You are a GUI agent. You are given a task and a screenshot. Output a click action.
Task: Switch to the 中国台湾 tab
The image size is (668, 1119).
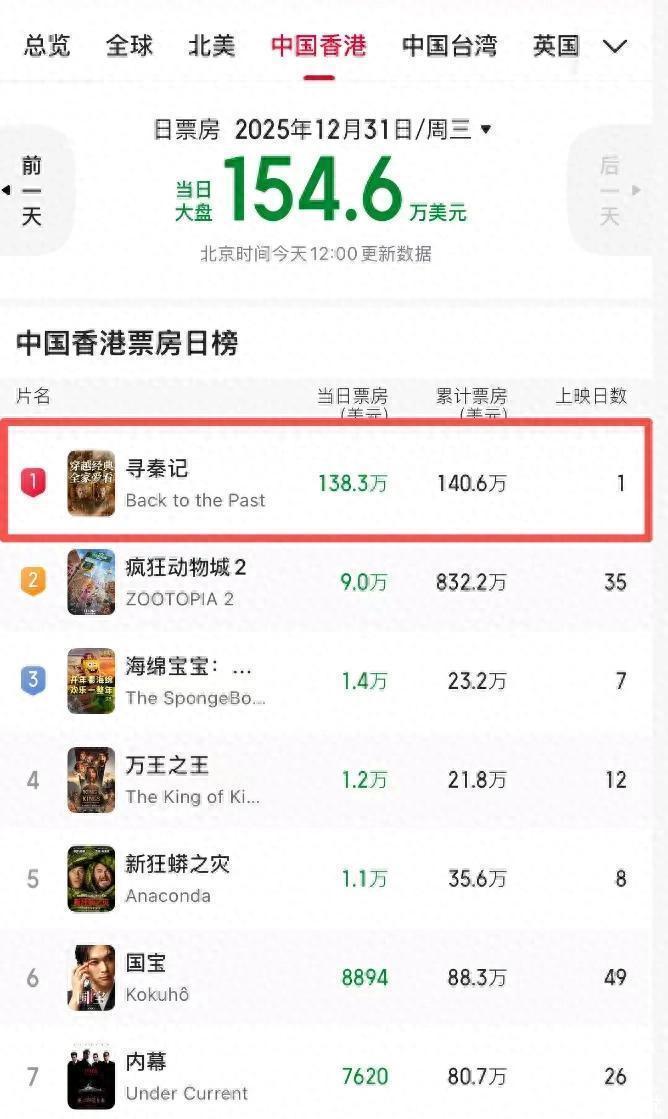tap(450, 45)
